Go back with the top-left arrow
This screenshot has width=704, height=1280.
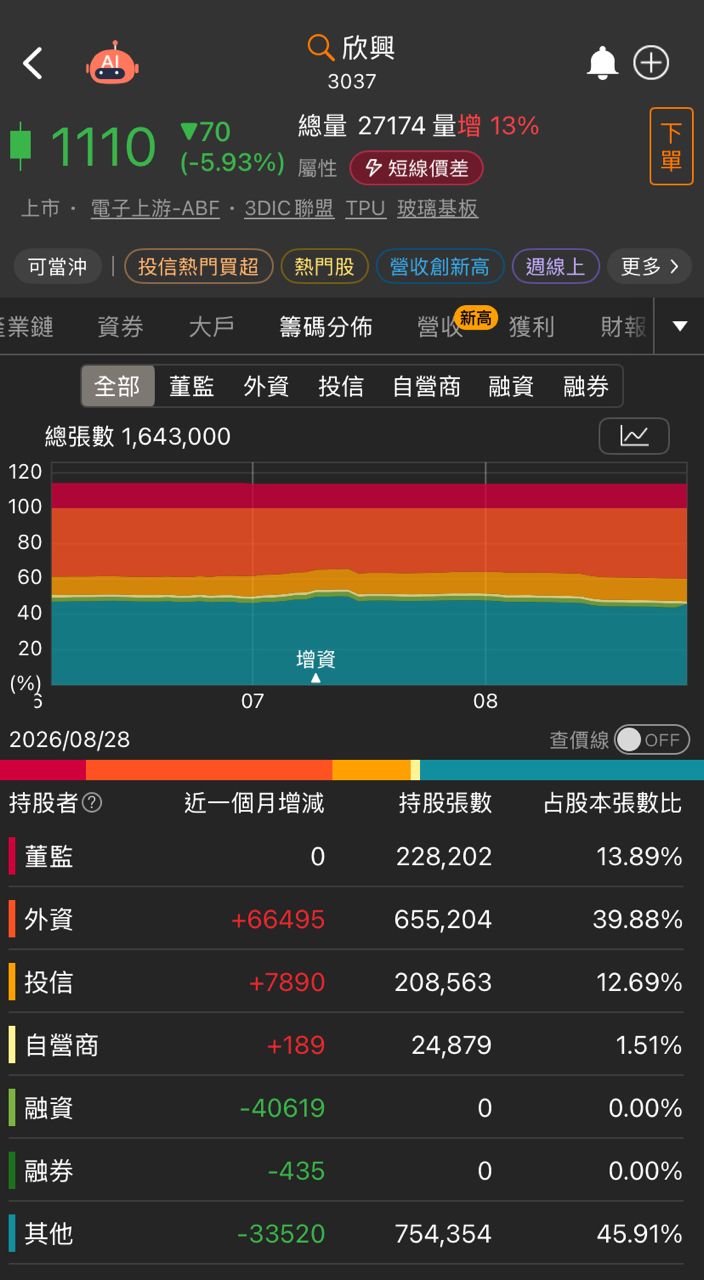pyautogui.click(x=33, y=63)
